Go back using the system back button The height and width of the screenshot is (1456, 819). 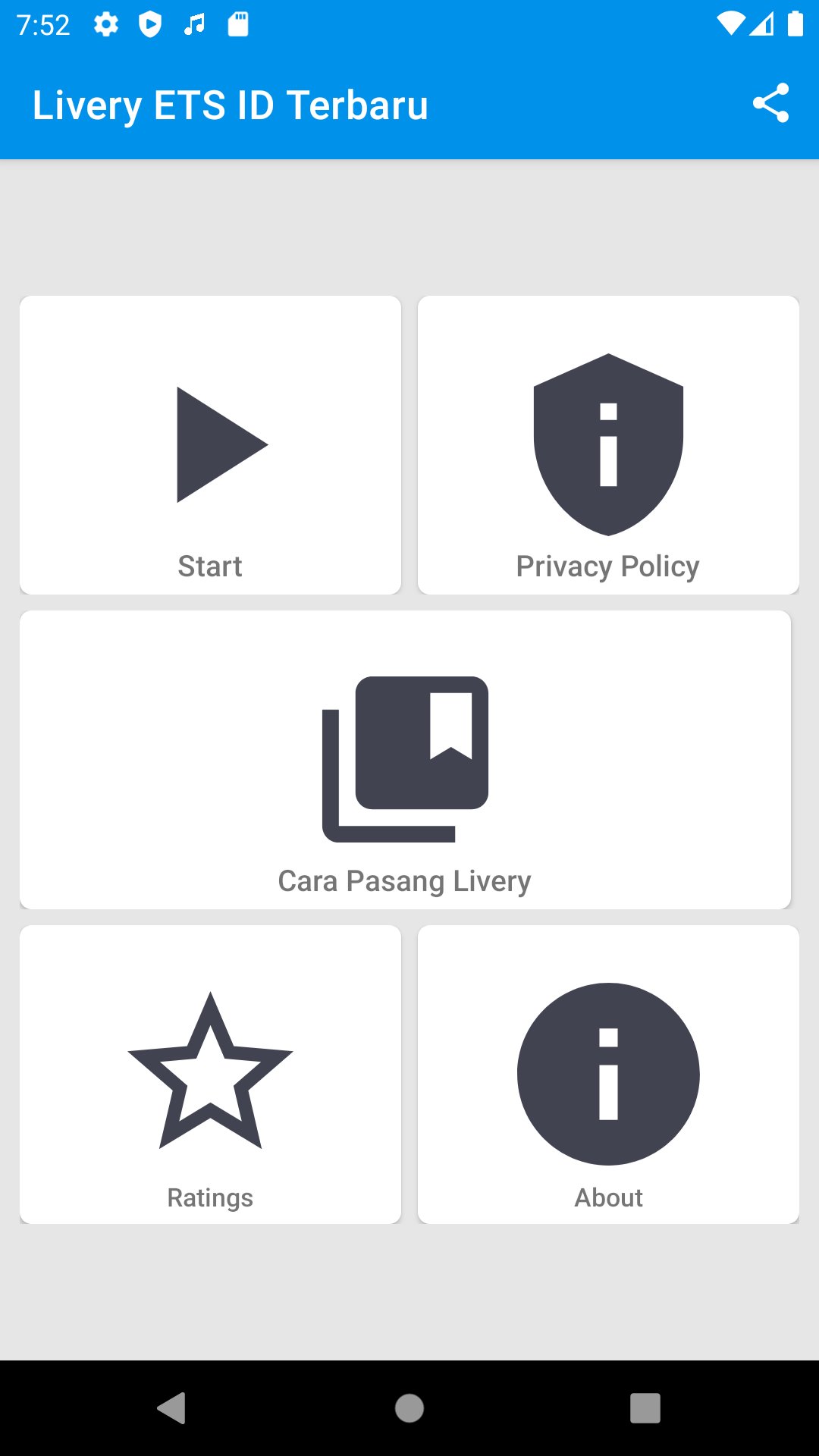click(x=172, y=1408)
